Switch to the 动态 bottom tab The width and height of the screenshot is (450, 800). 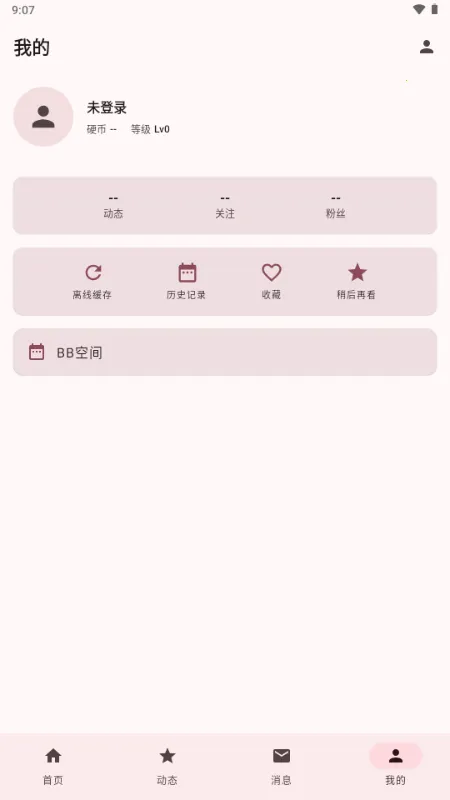[x=167, y=766]
